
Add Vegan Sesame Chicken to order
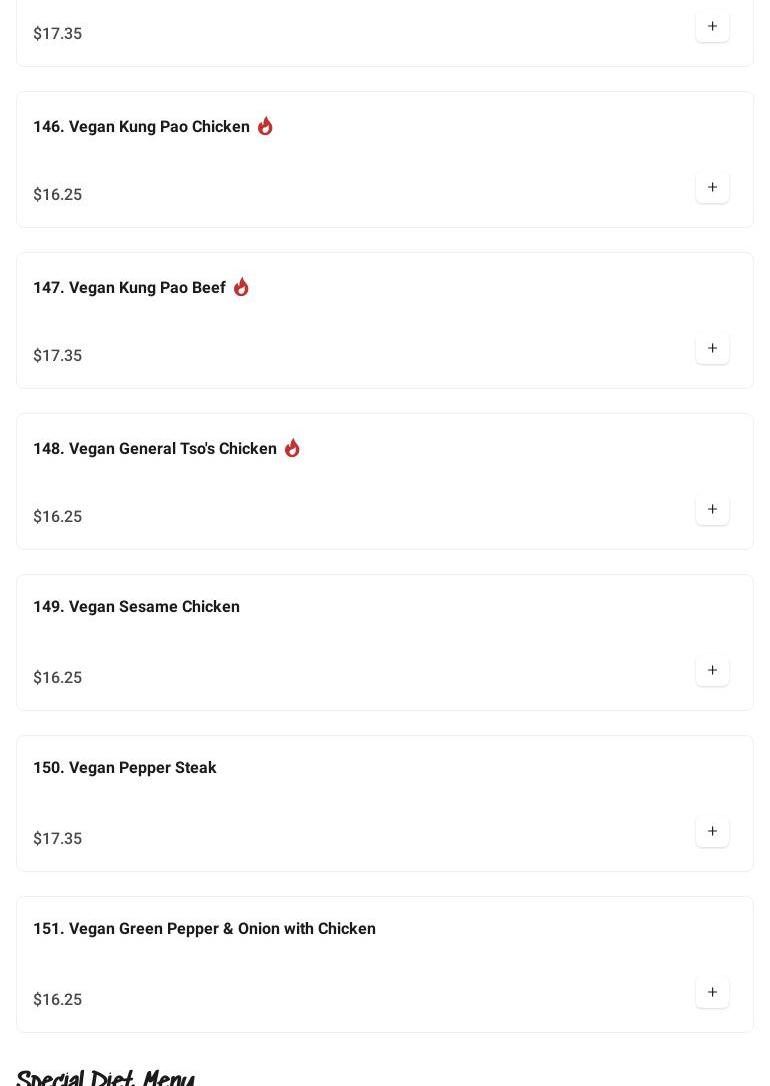[712, 671]
